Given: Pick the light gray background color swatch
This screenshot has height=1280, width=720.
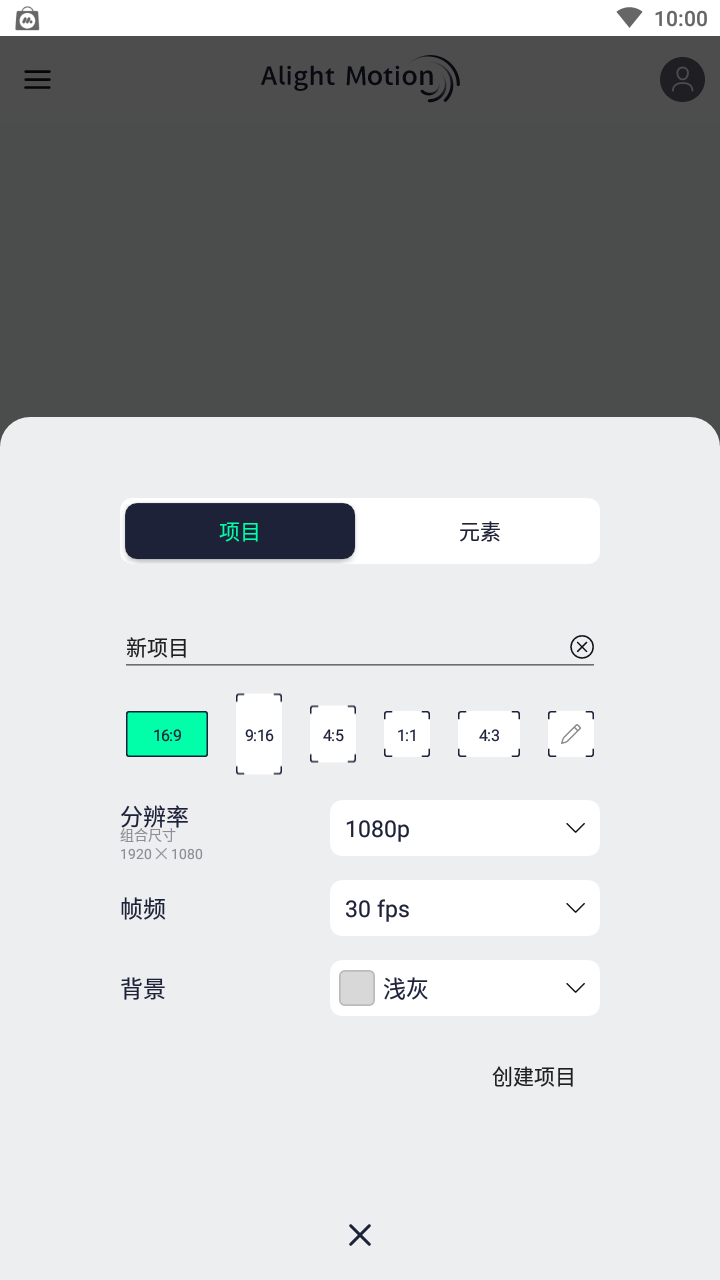Looking at the screenshot, I should click(356, 987).
